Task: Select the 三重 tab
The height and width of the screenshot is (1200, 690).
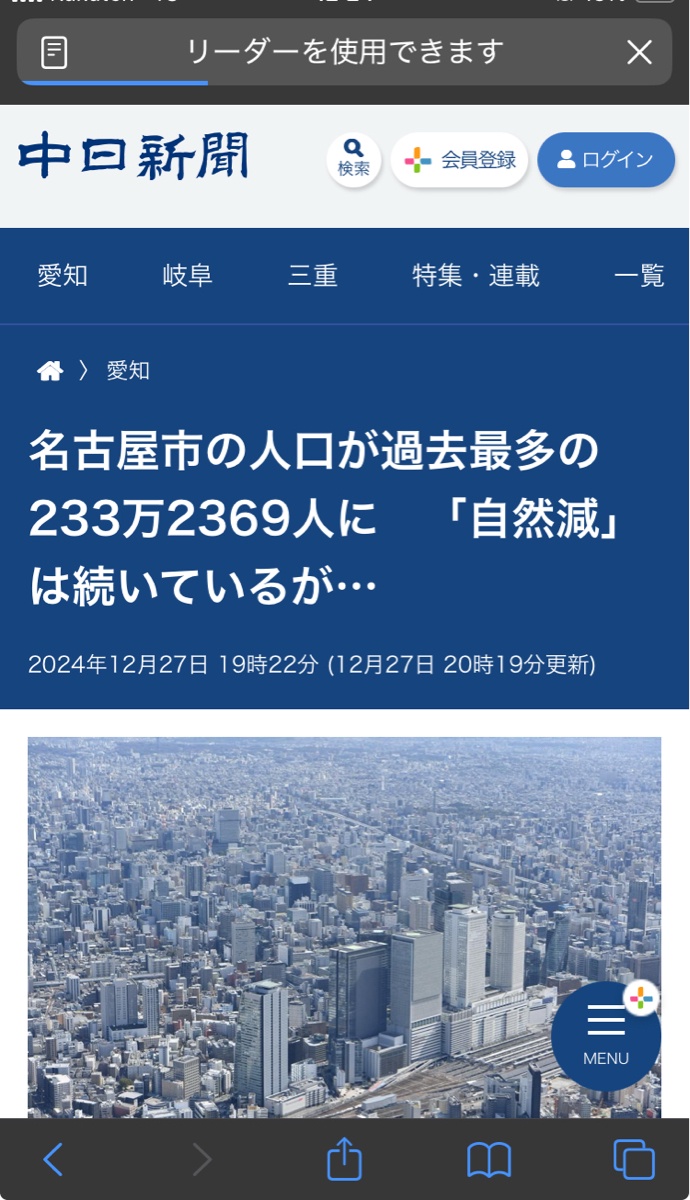Action: click(x=313, y=276)
